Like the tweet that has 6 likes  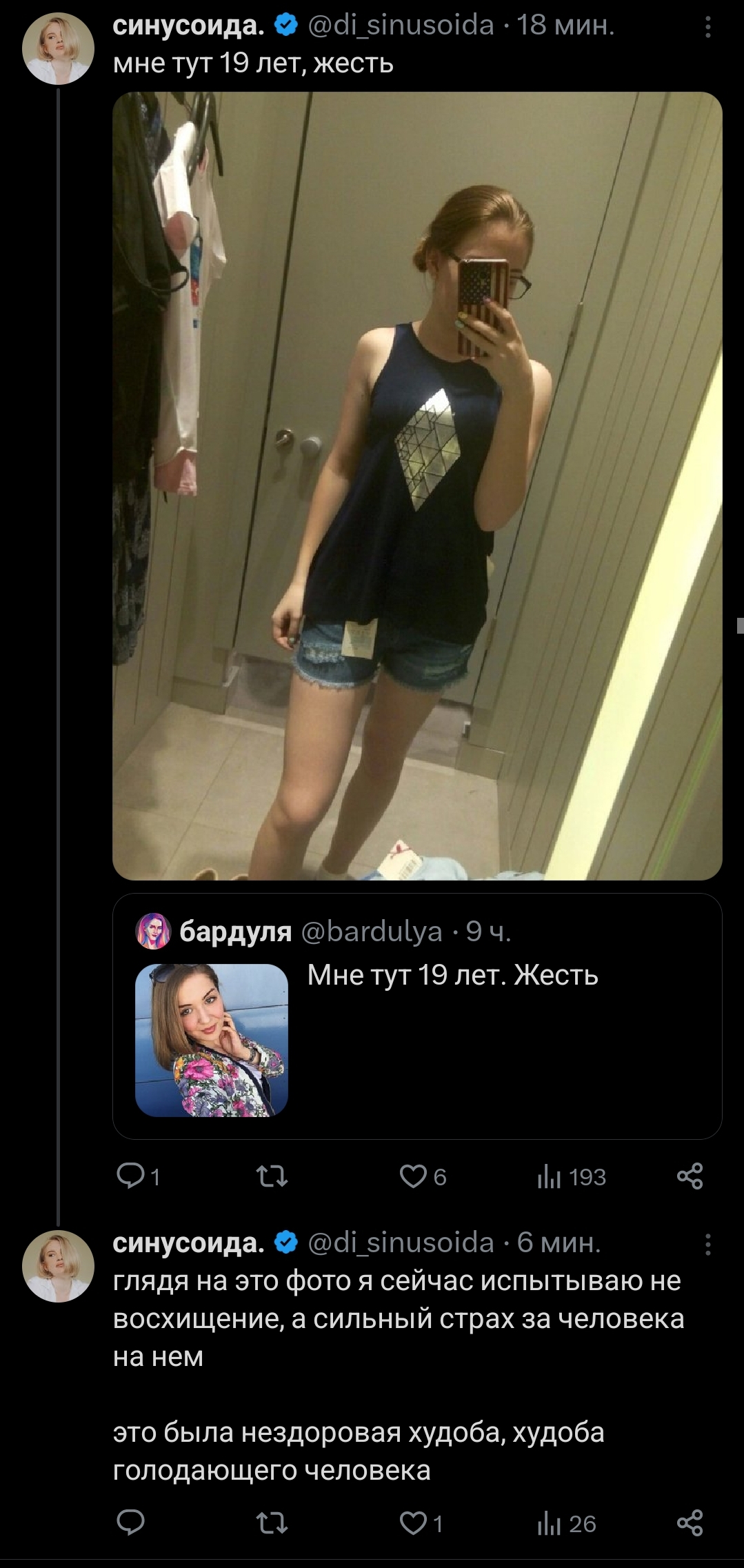coord(423,1176)
